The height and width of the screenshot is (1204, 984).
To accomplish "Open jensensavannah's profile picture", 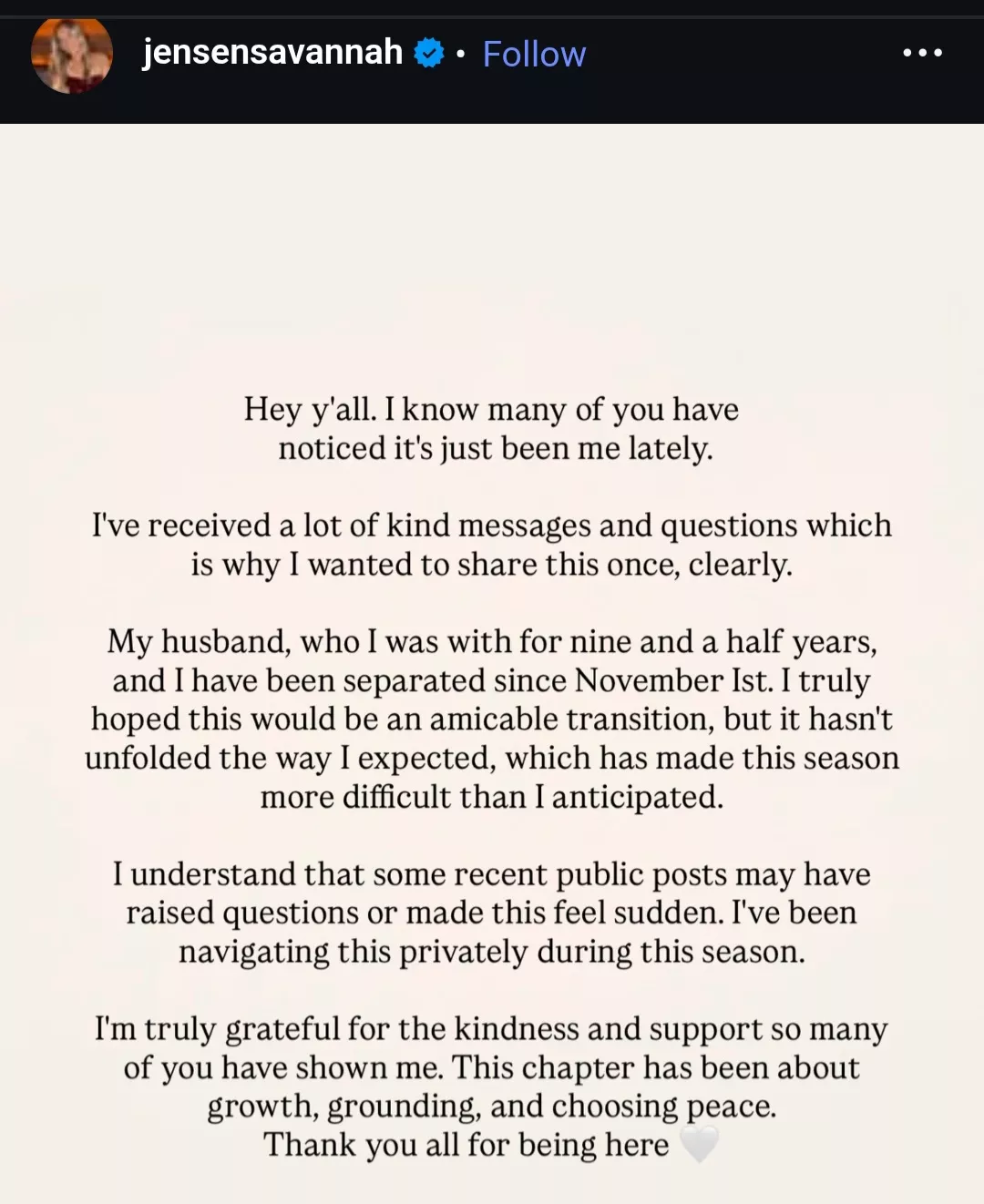I will [71, 54].
